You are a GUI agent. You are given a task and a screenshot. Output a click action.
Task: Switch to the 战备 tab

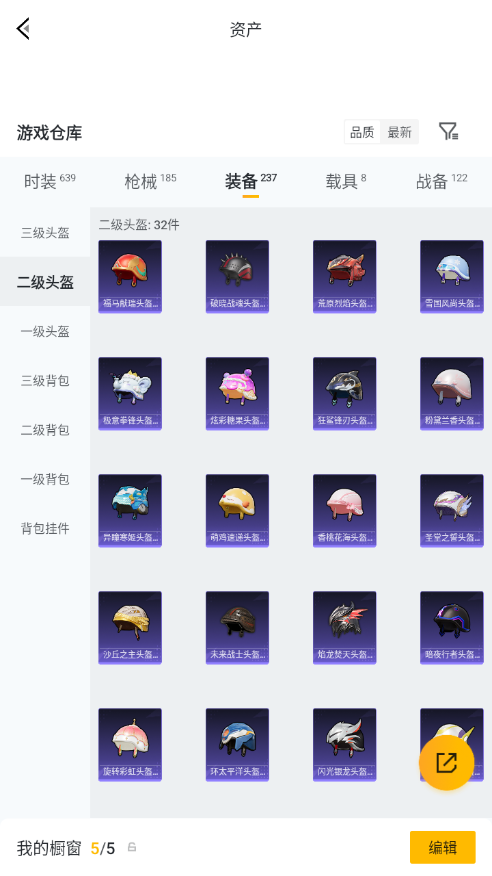coord(441,181)
